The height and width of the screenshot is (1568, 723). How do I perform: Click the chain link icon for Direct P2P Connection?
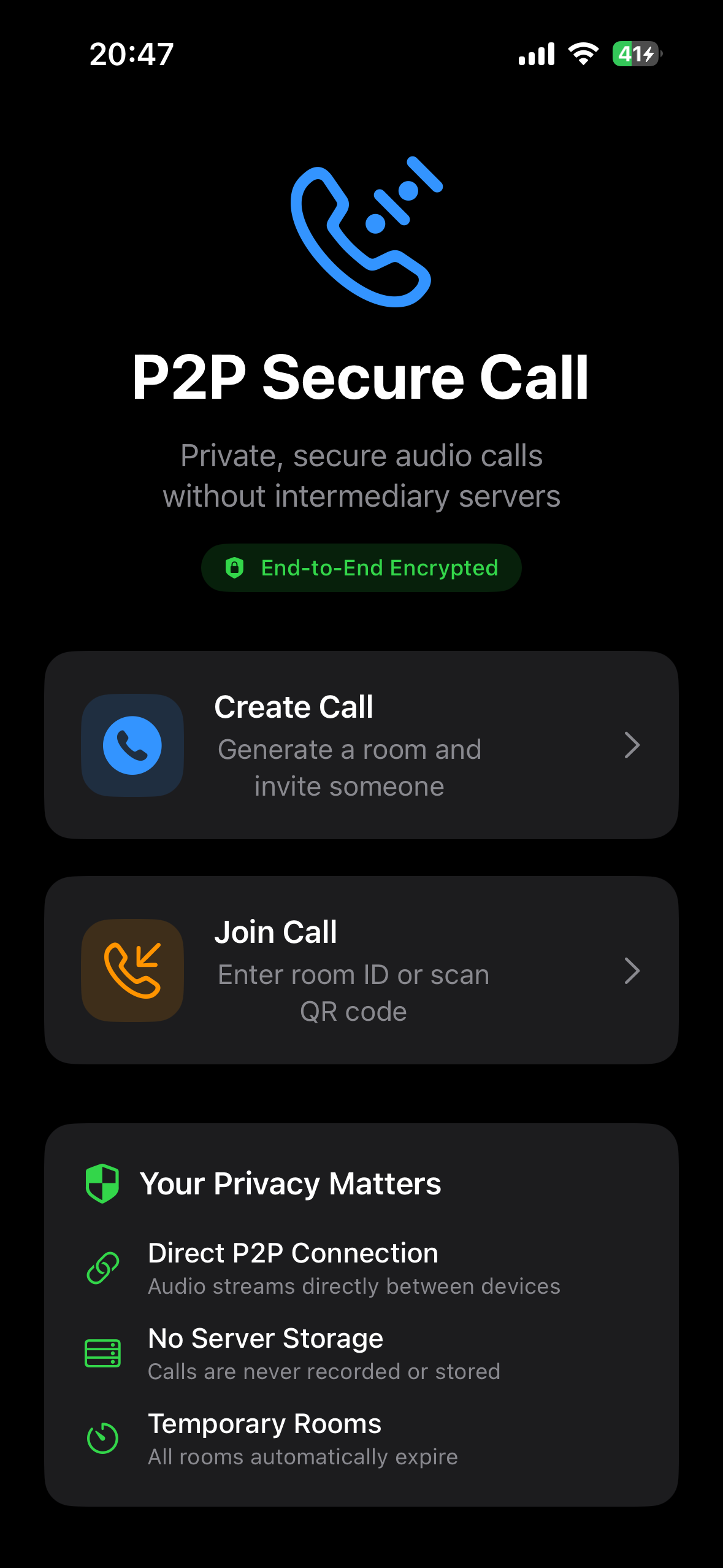coord(102,1269)
